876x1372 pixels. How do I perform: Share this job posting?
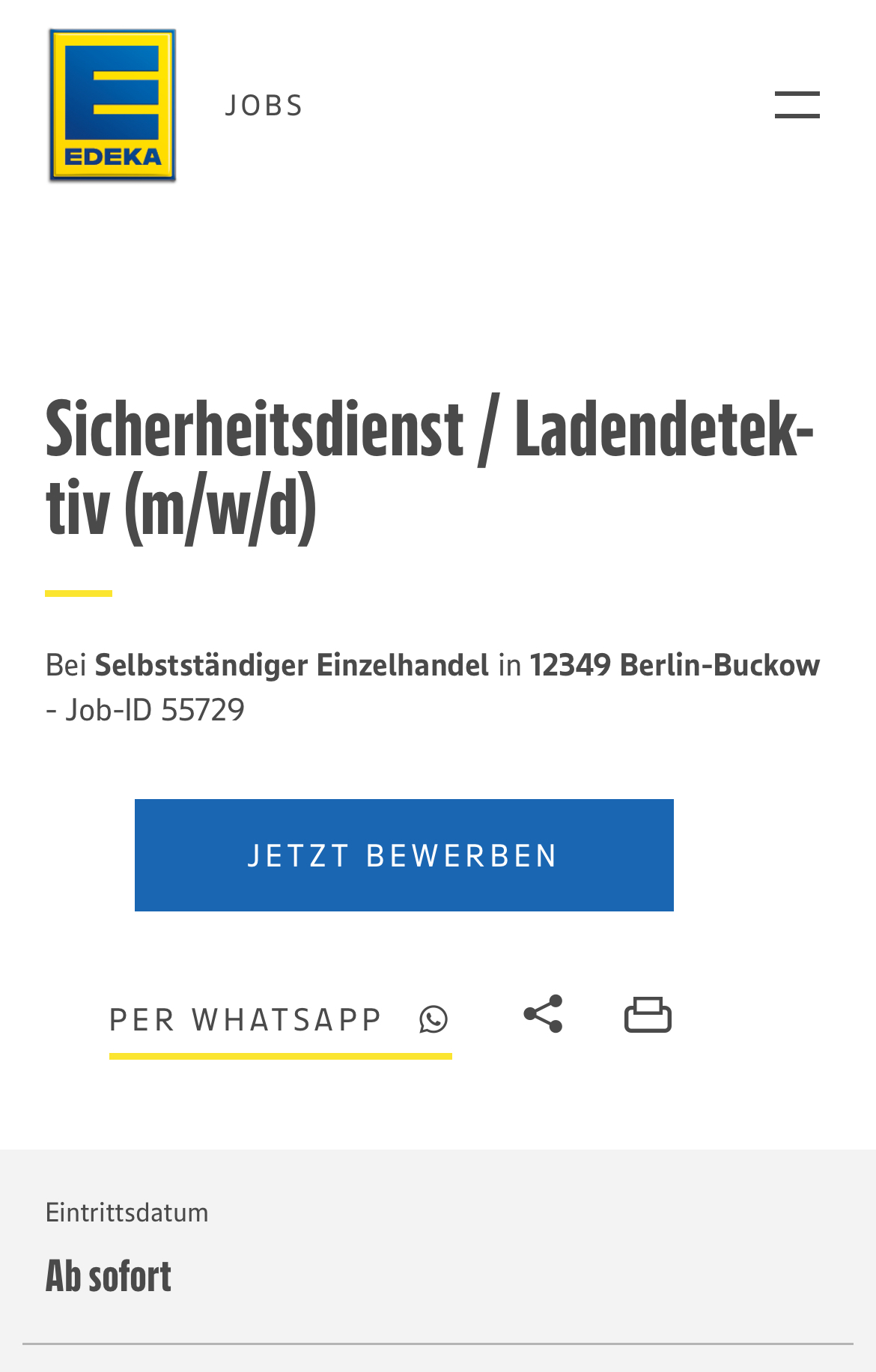[543, 1014]
